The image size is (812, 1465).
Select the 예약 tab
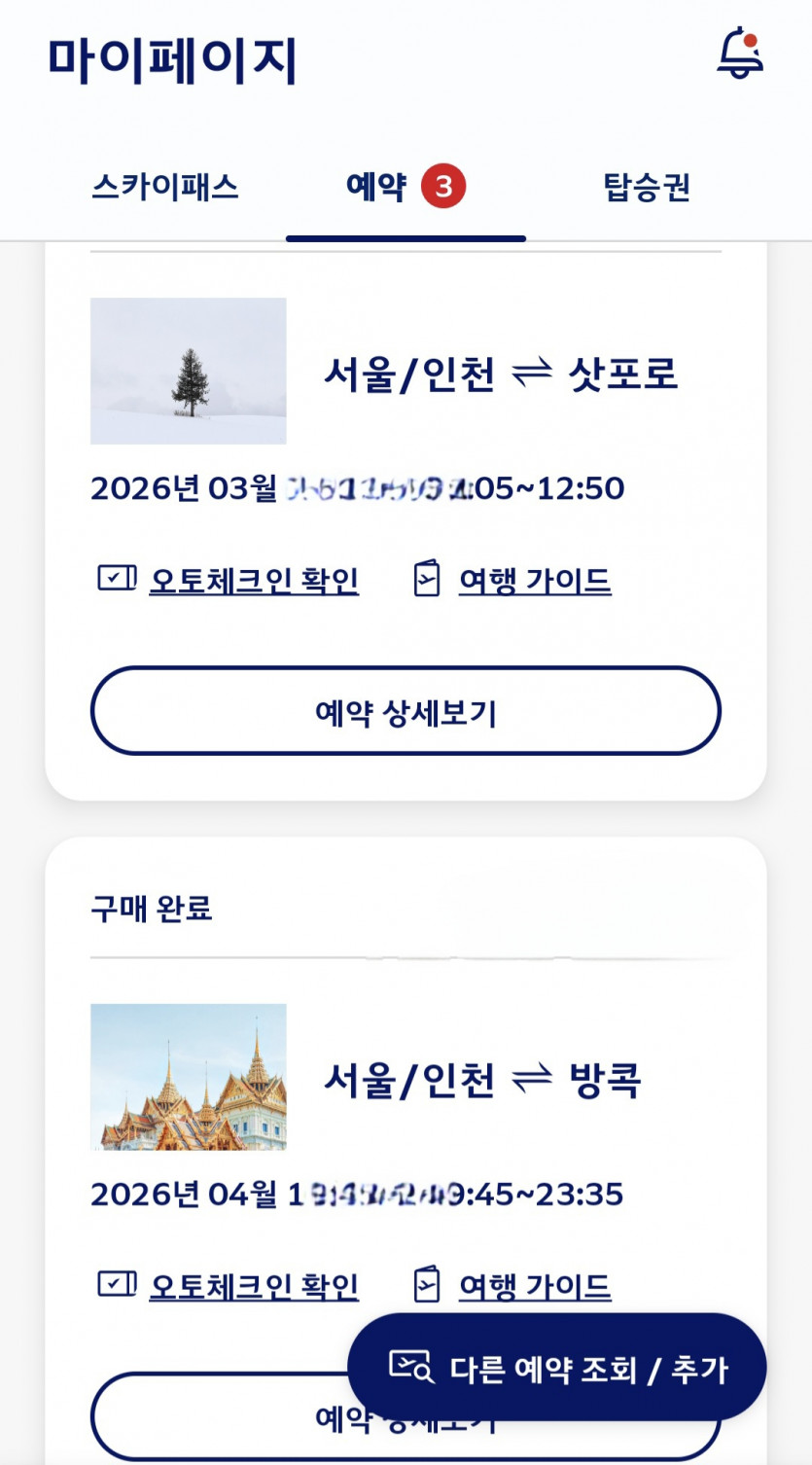coord(405,186)
